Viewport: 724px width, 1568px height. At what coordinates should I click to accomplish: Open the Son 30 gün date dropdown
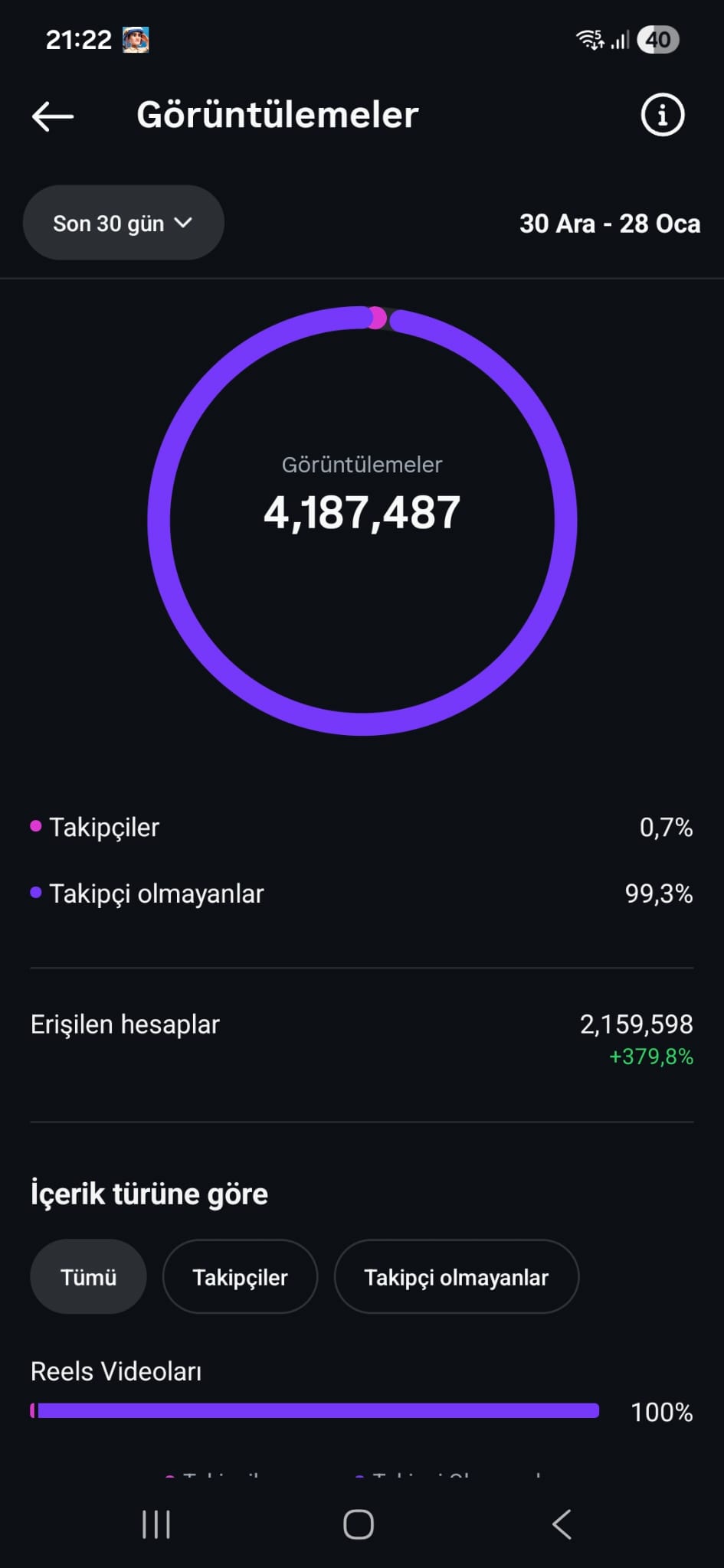[x=123, y=223]
